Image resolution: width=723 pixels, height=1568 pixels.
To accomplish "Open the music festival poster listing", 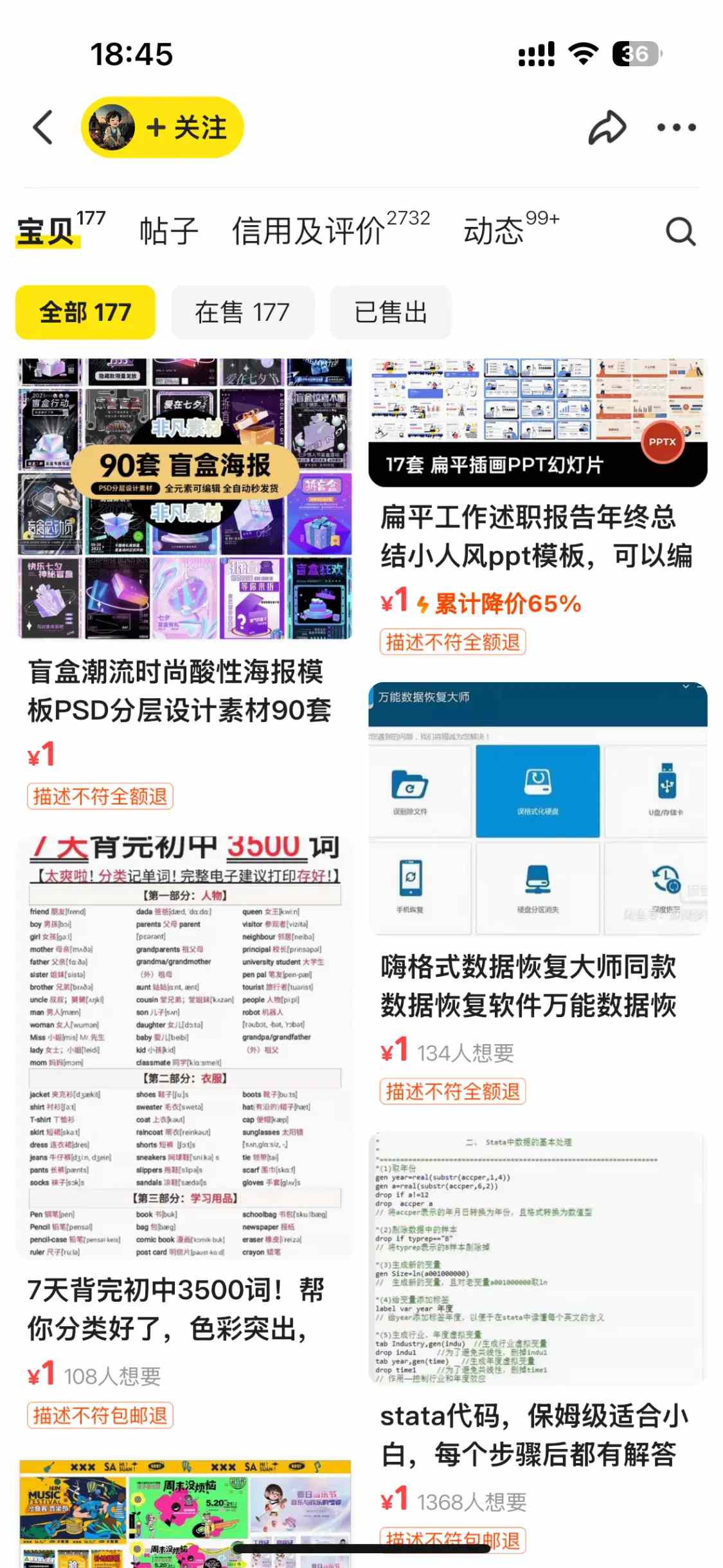I will [x=185, y=1512].
